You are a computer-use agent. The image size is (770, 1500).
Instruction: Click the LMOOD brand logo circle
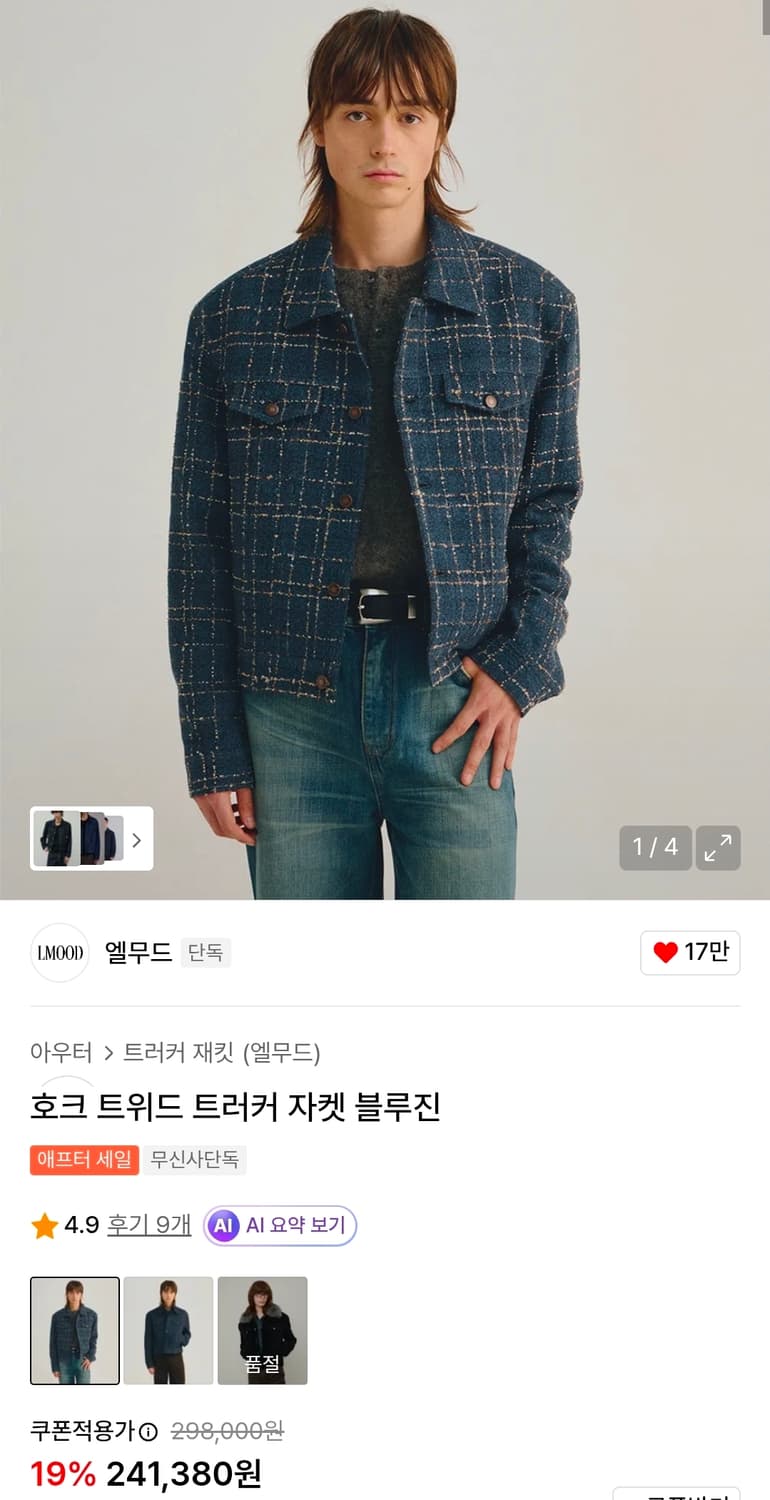point(59,953)
